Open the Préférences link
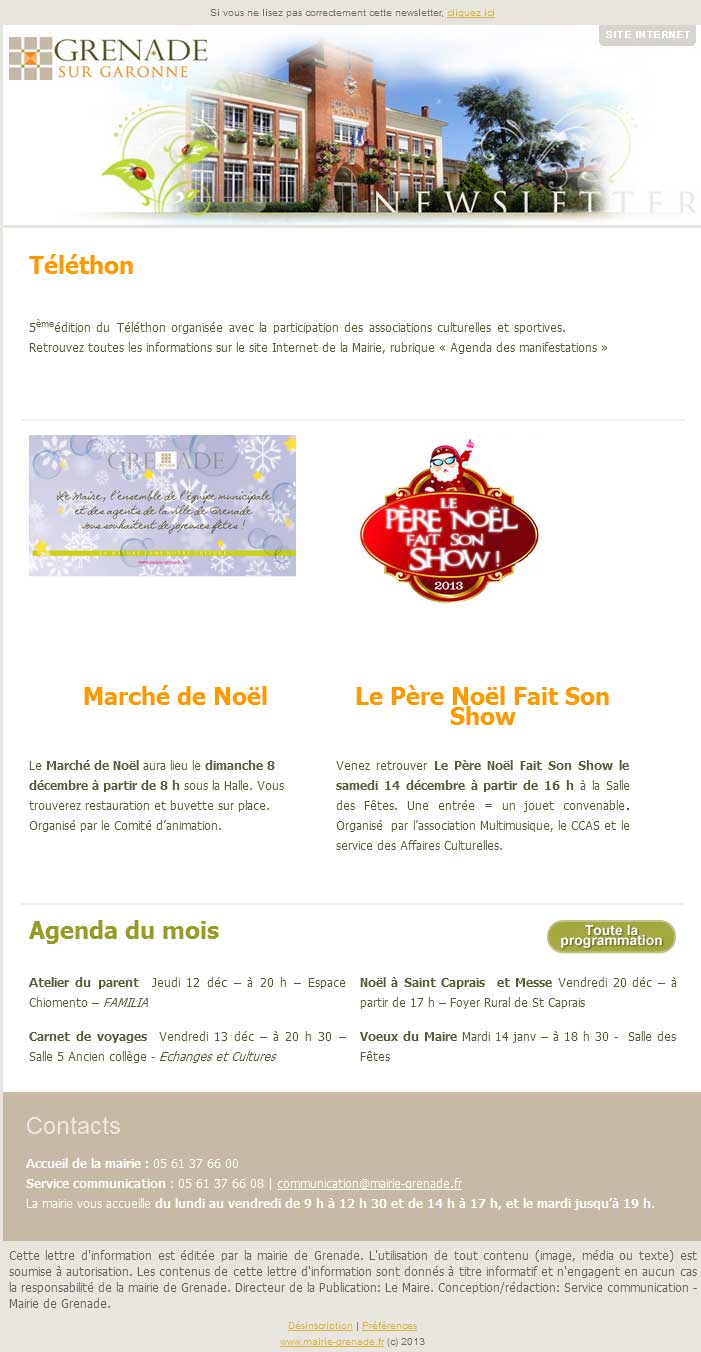Screen dimensions: 701x1352 coord(389,1326)
